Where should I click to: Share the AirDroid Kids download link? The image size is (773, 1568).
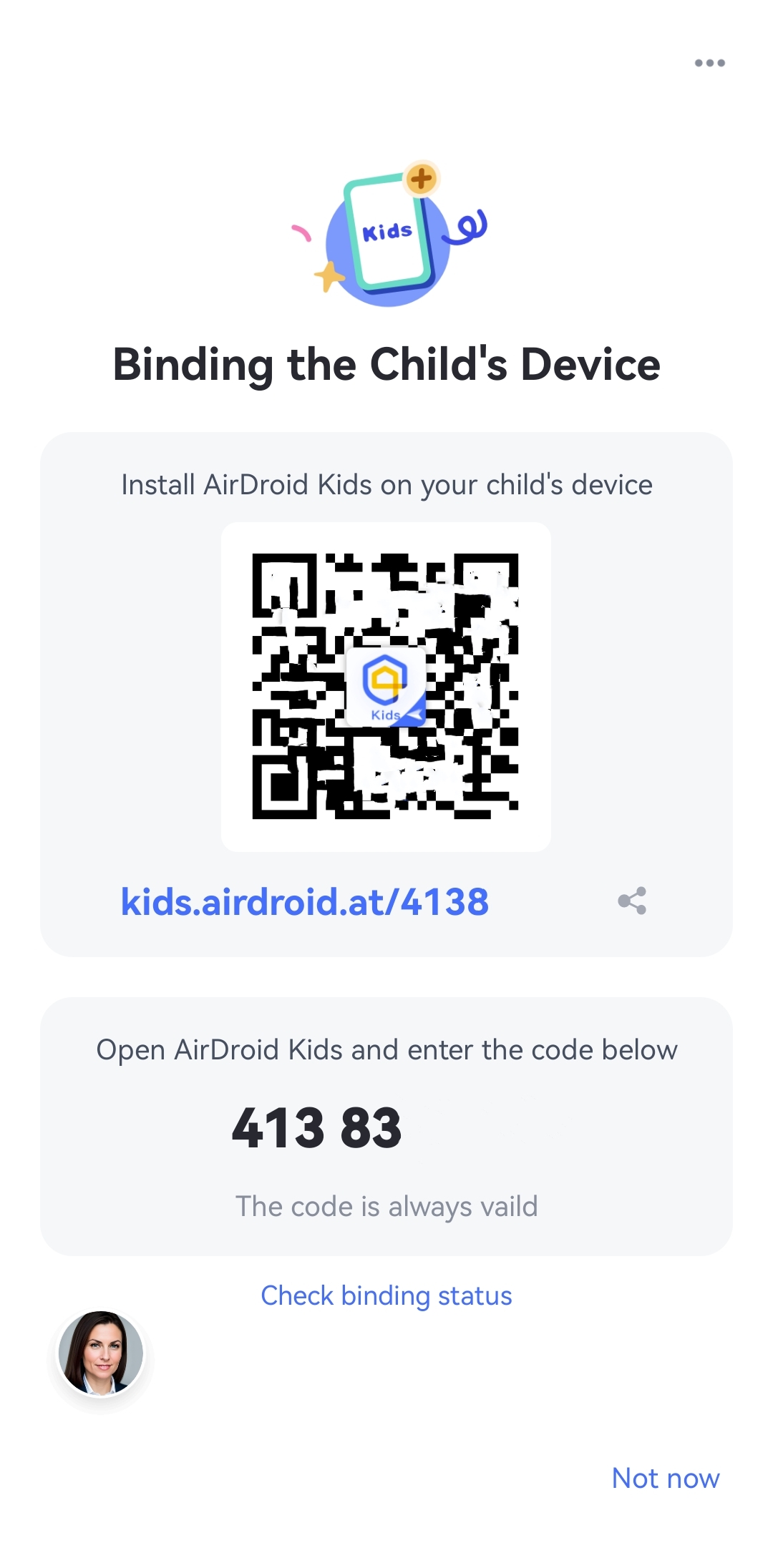[632, 901]
